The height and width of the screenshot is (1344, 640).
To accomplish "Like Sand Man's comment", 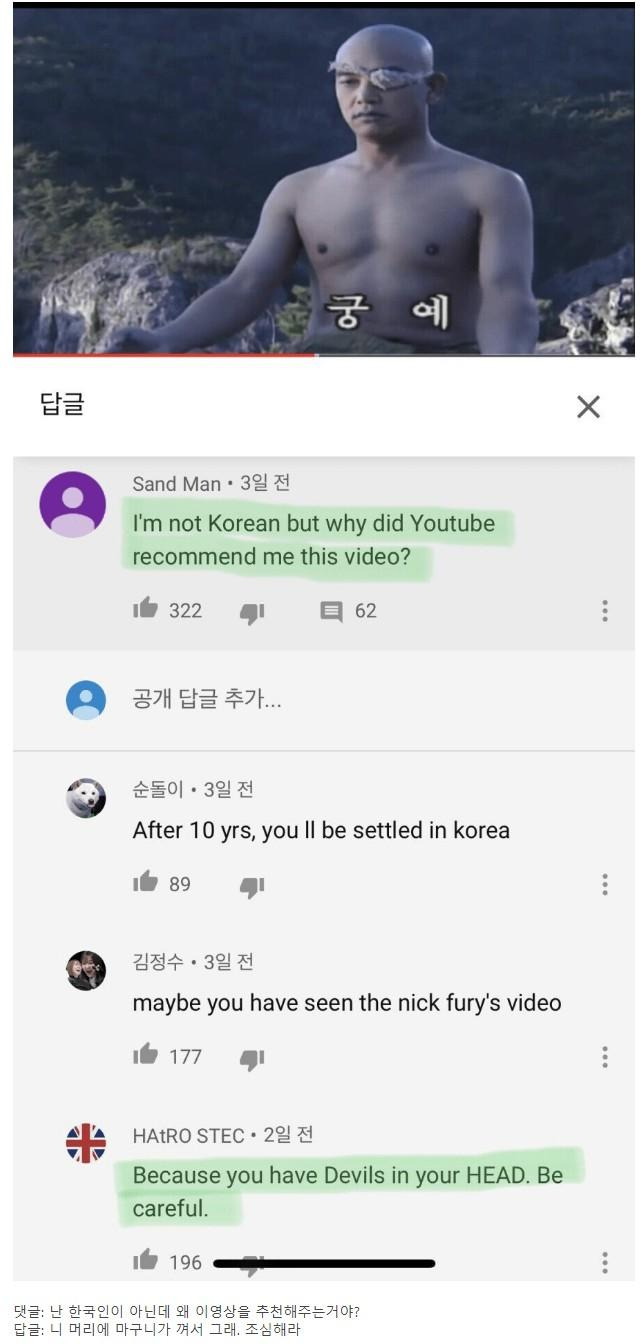I will click(145, 610).
